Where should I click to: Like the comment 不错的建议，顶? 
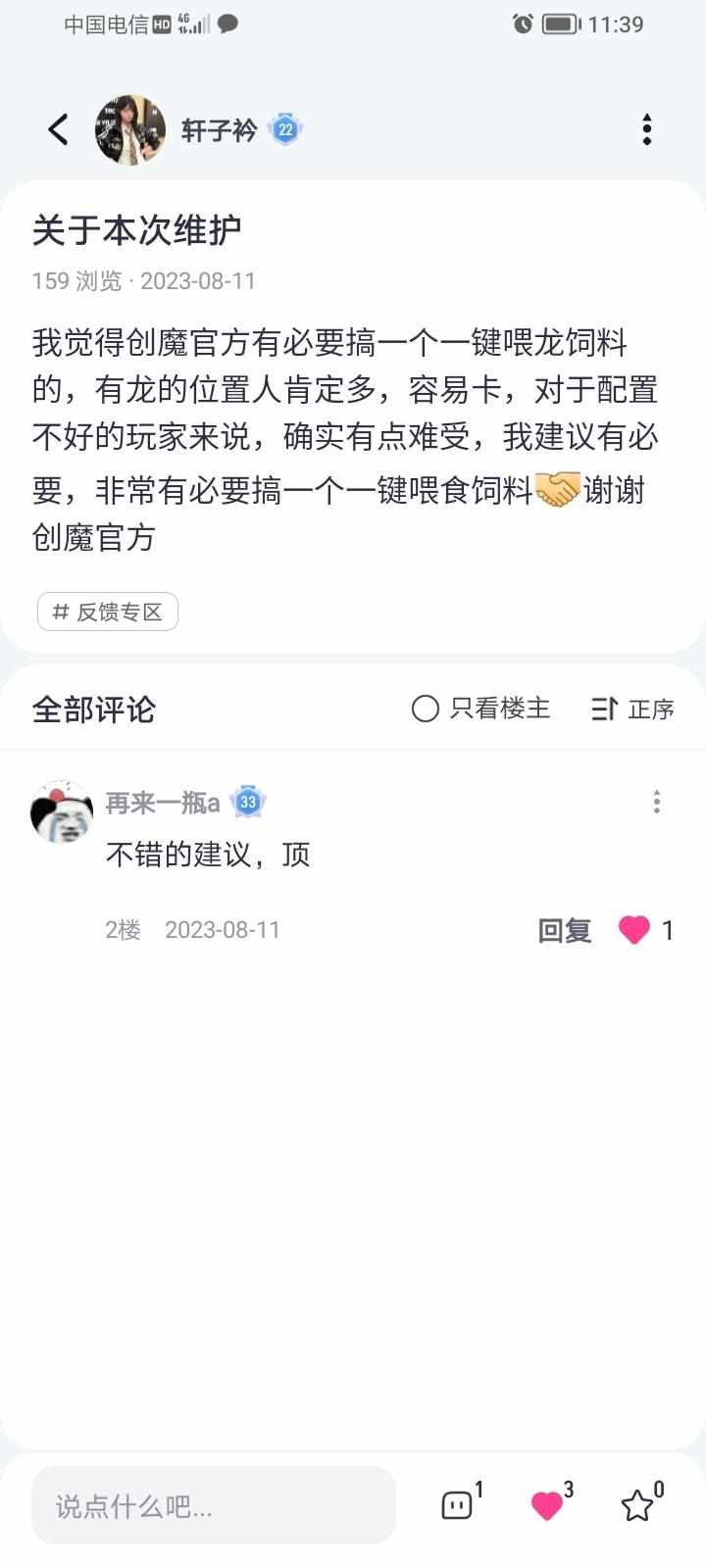634,930
